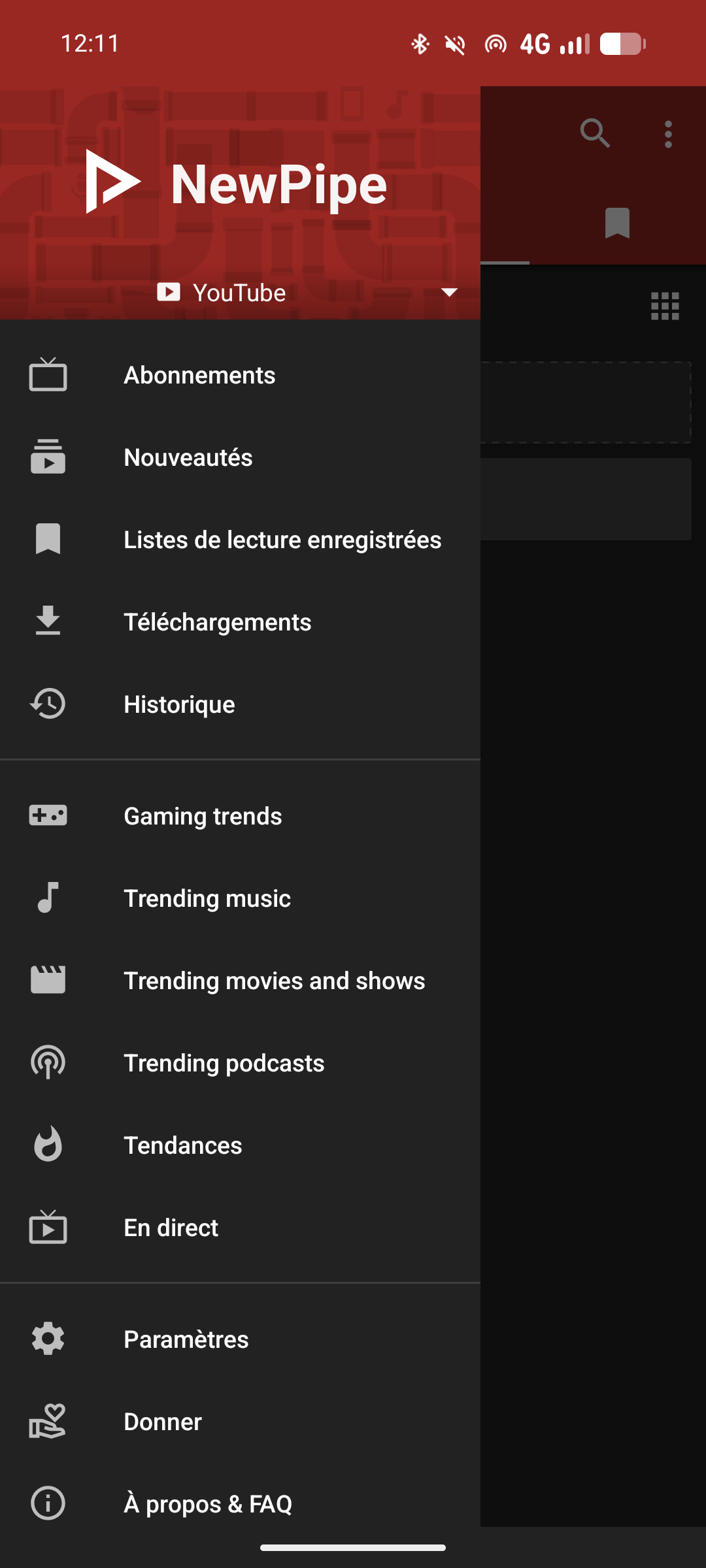
Task: Open Paramètres
Action: [186, 1340]
